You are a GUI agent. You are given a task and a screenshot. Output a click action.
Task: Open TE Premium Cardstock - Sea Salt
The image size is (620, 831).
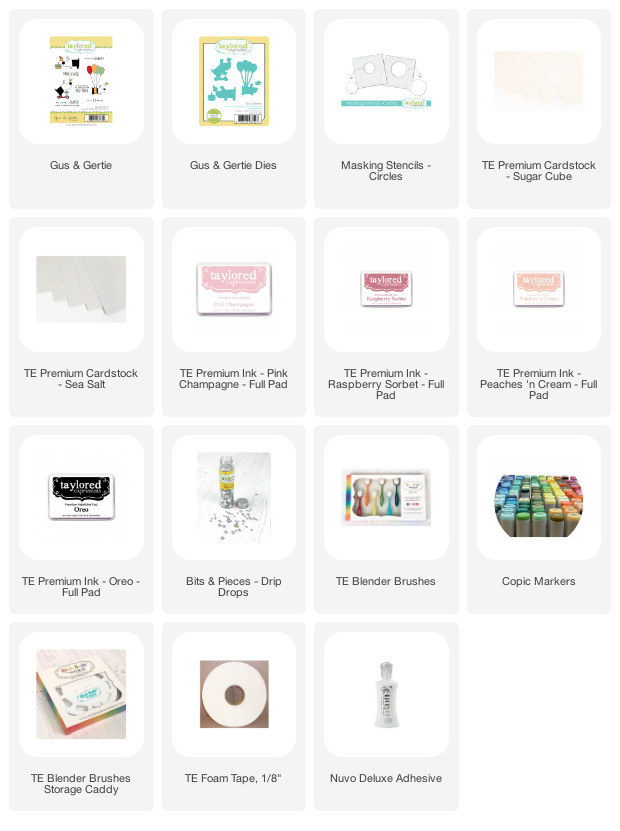(x=81, y=289)
